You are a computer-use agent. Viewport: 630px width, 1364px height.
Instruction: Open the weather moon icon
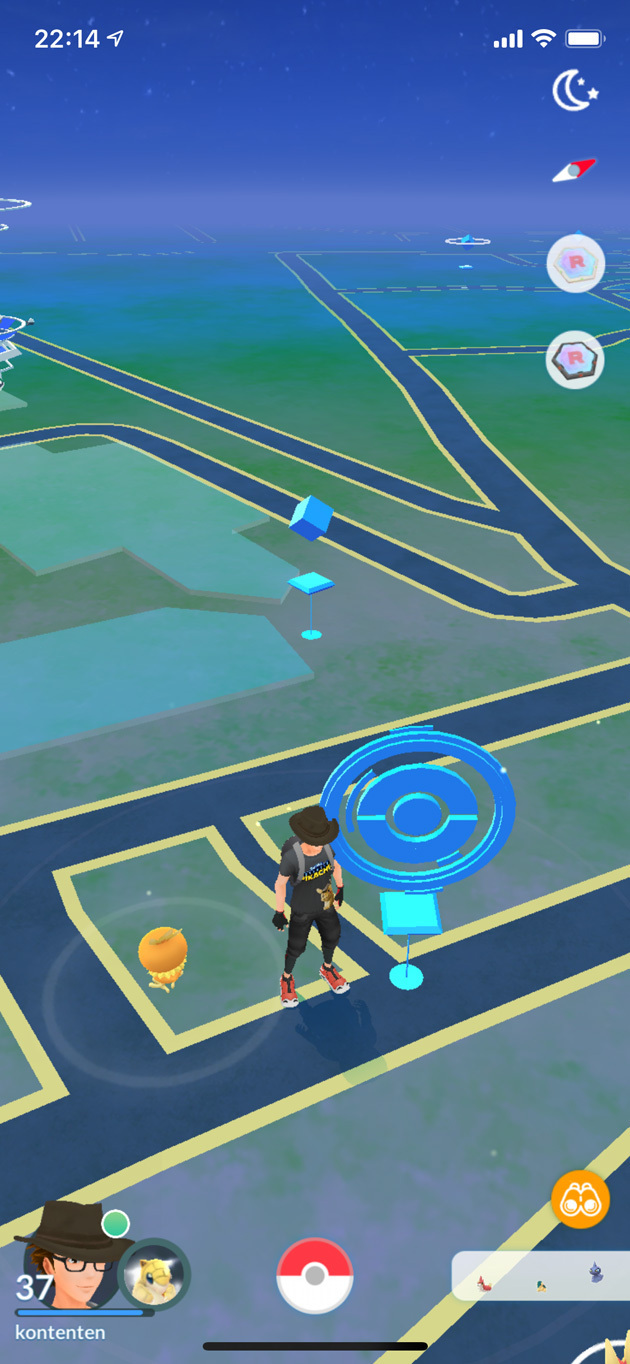coord(575,92)
